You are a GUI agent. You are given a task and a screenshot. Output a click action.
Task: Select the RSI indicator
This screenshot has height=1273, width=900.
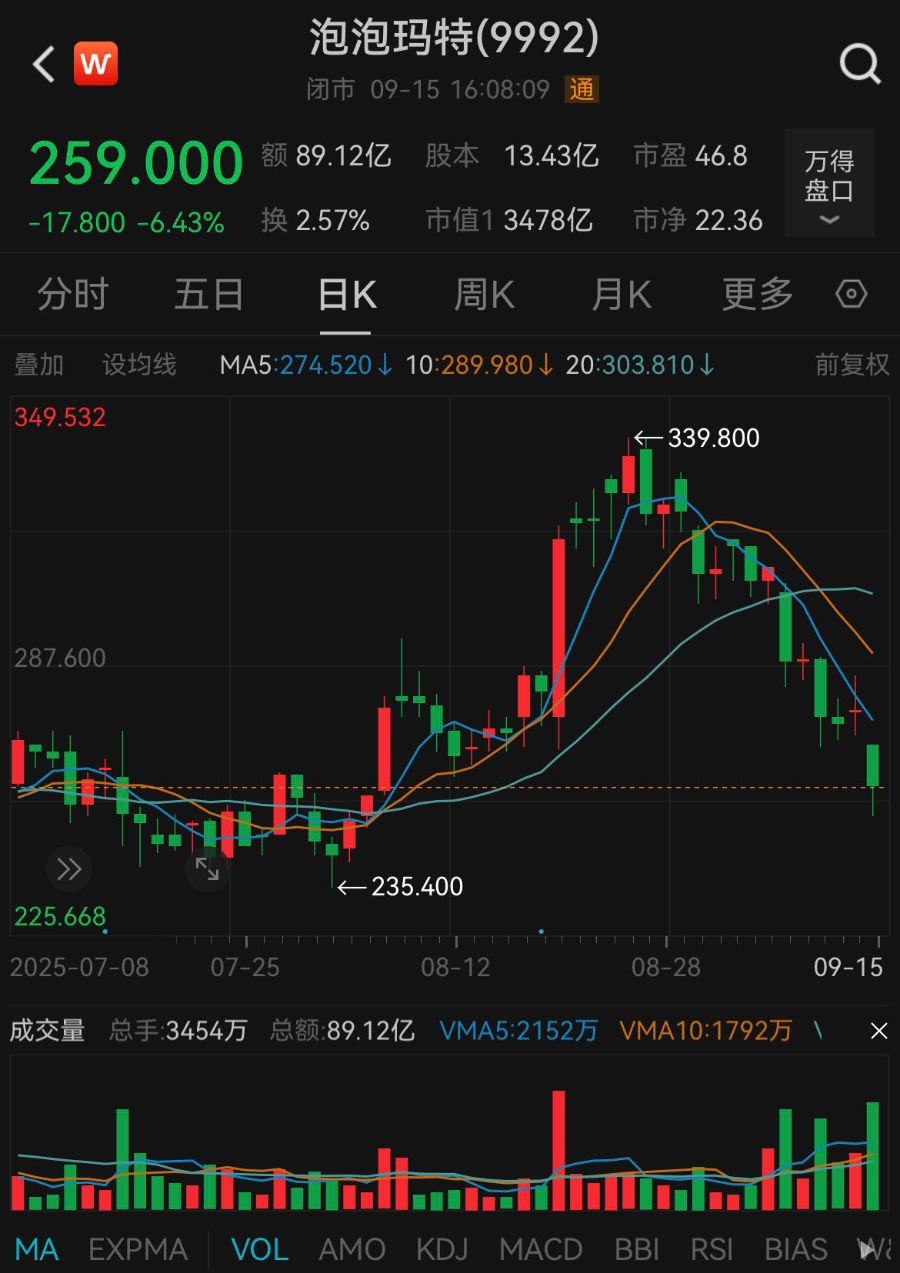(x=711, y=1249)
